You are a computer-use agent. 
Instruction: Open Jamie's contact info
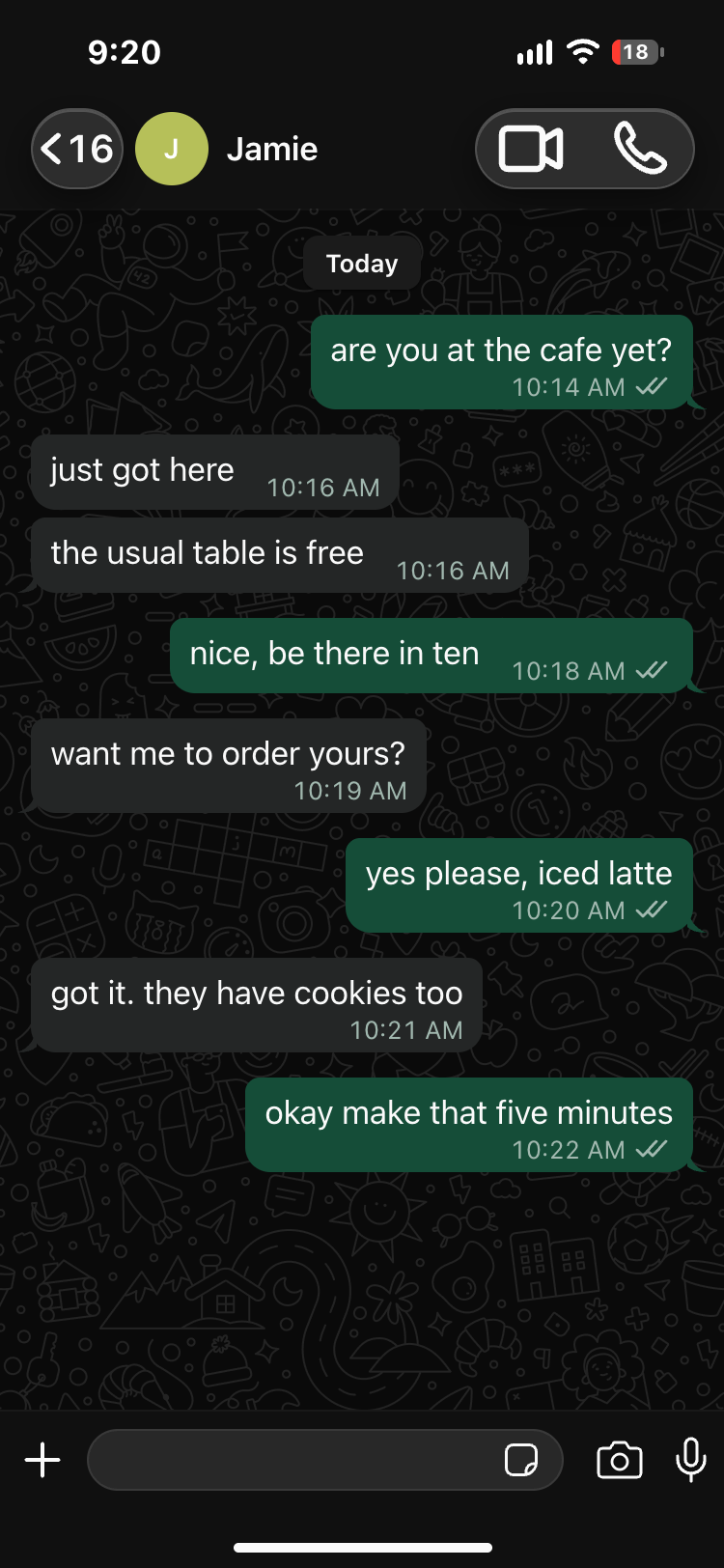pyautogui.click(x=272, y=149)
